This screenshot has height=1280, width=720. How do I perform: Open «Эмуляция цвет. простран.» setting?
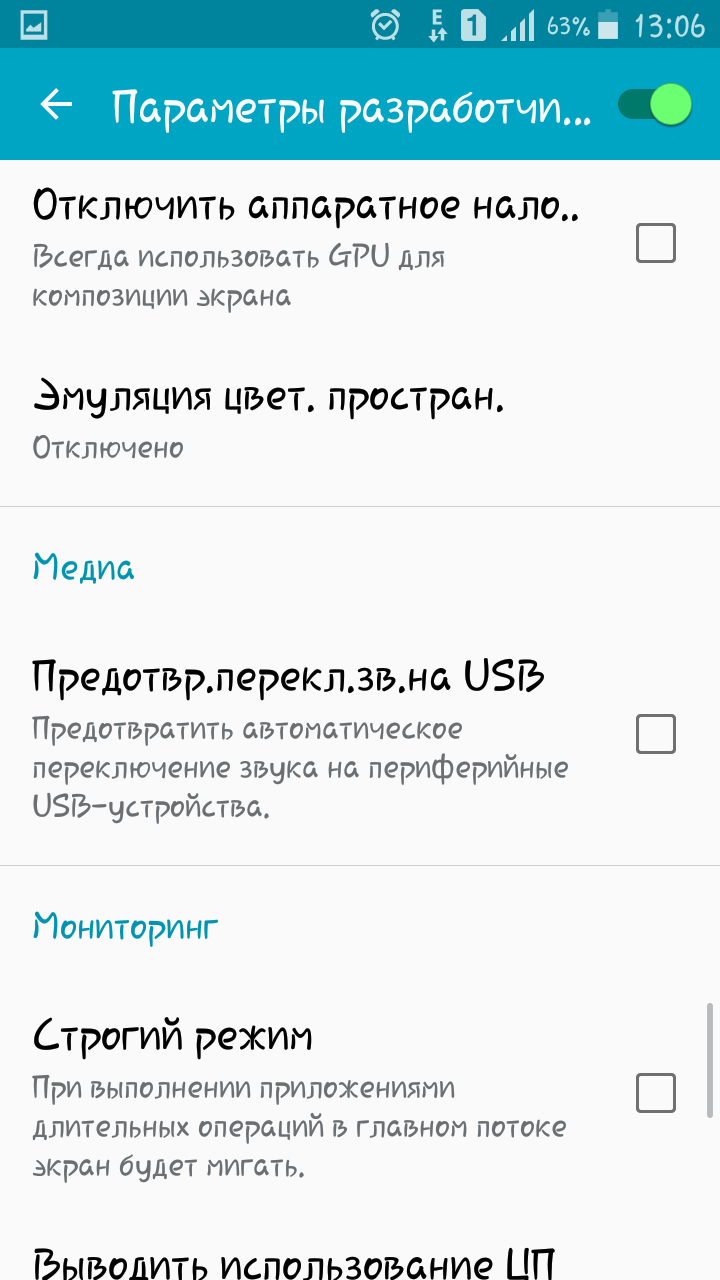coord(268,420)
